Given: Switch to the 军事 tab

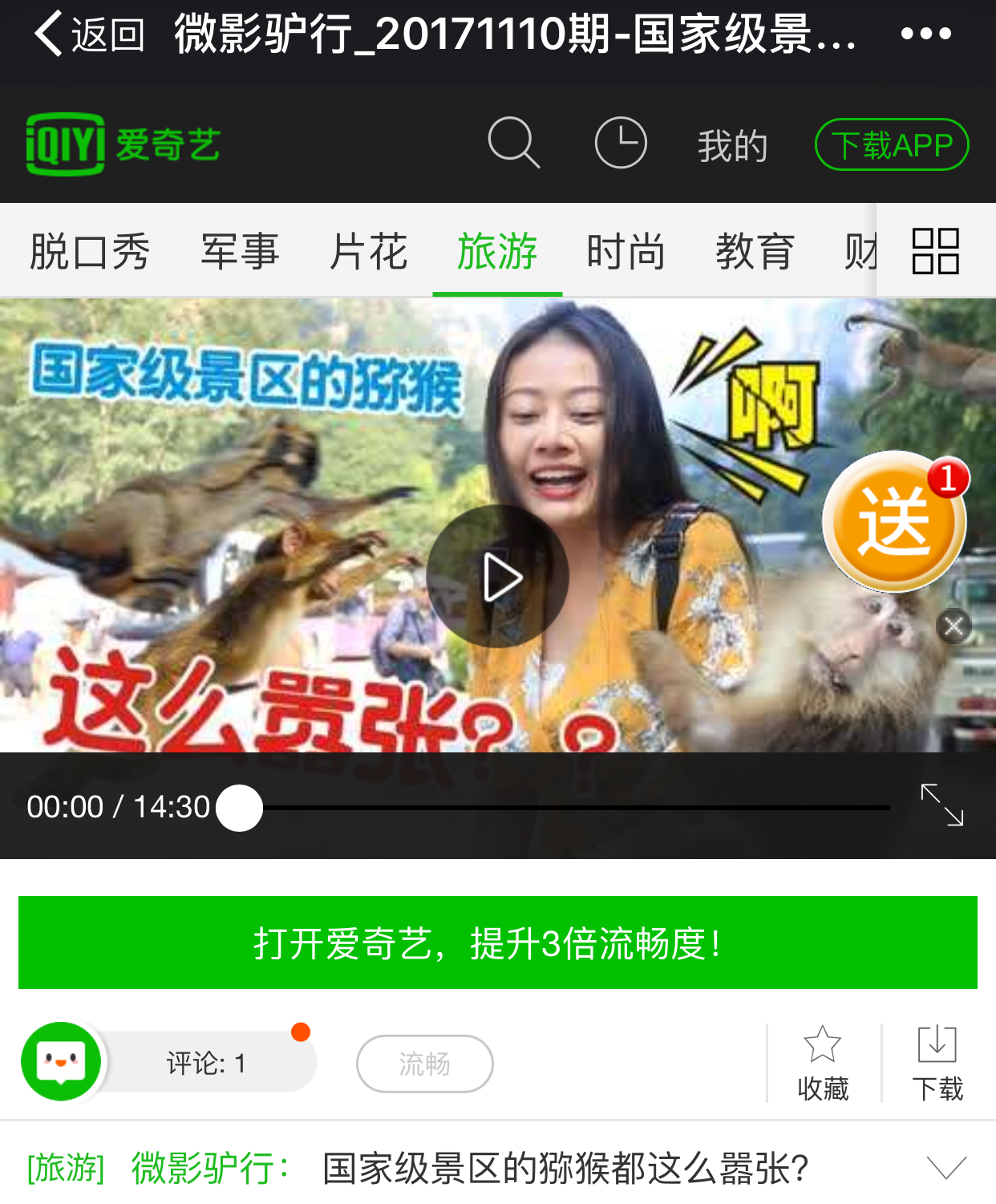Looking at the screenshot, I should (x=239, y=251).
